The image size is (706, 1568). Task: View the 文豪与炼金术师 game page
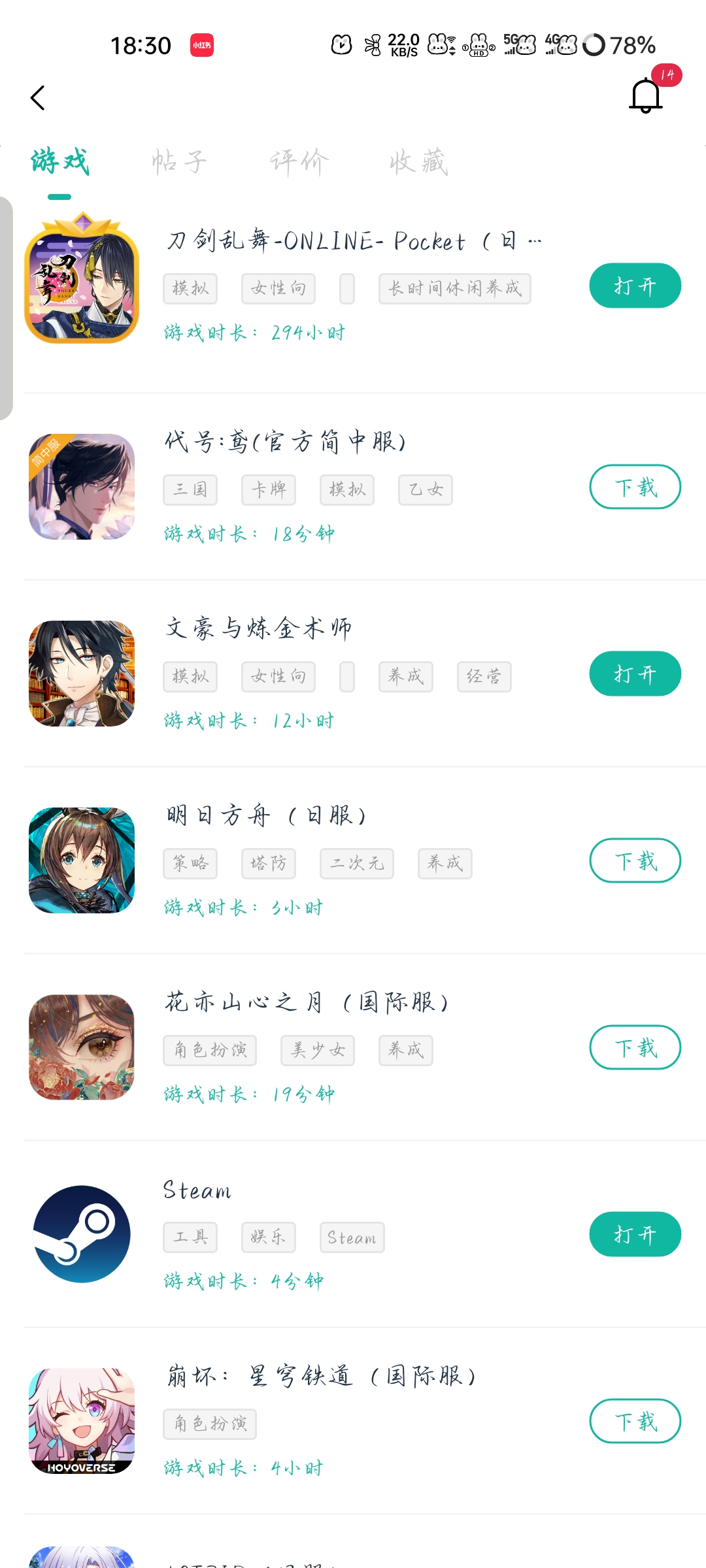coord(258,628)
